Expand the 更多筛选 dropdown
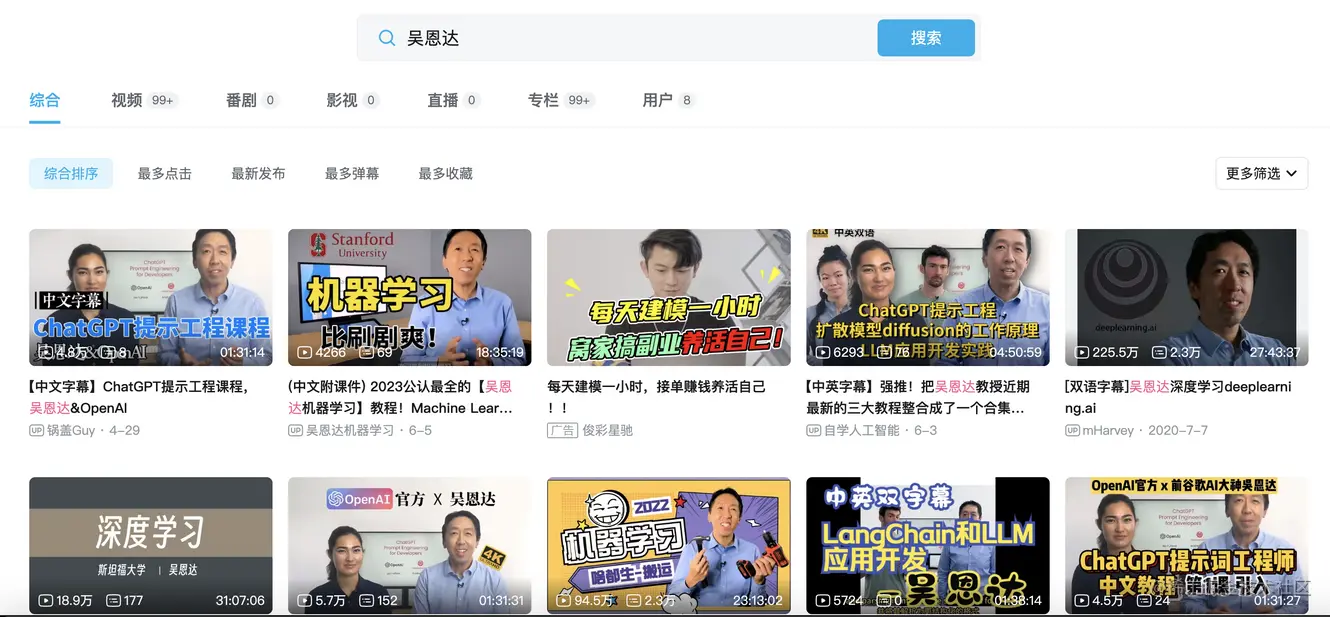The height and width of the screenshot is (617, 1330). coord(1261,173)
